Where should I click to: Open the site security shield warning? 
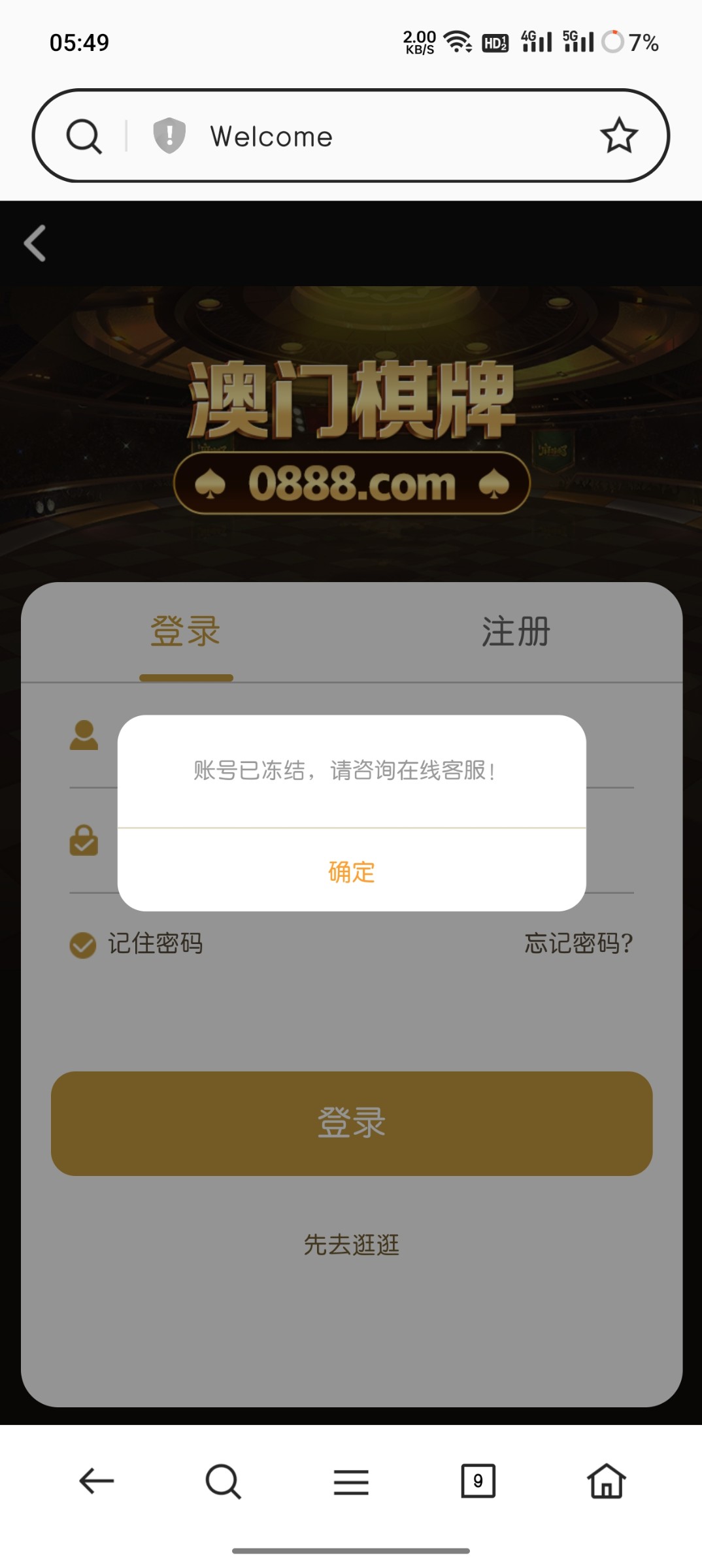[167, 136]
